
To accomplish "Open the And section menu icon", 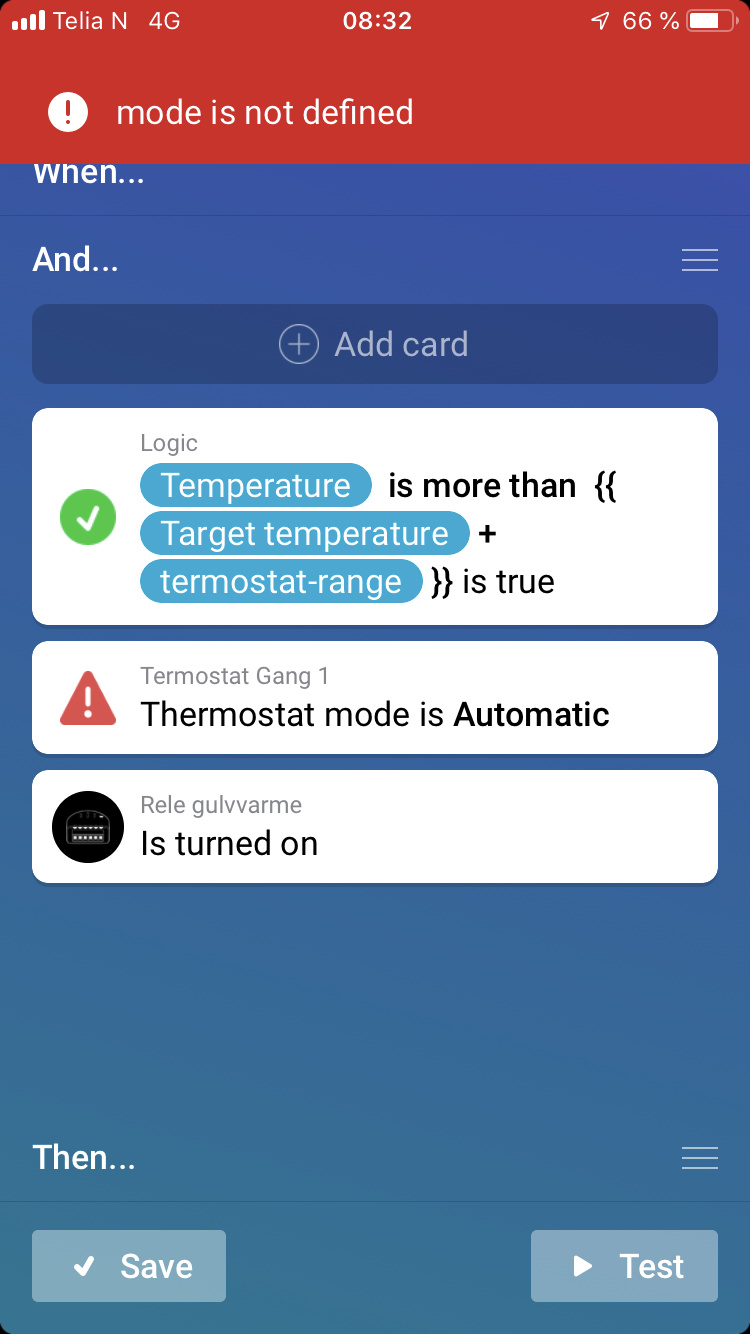I will click(x=699, y=260).
